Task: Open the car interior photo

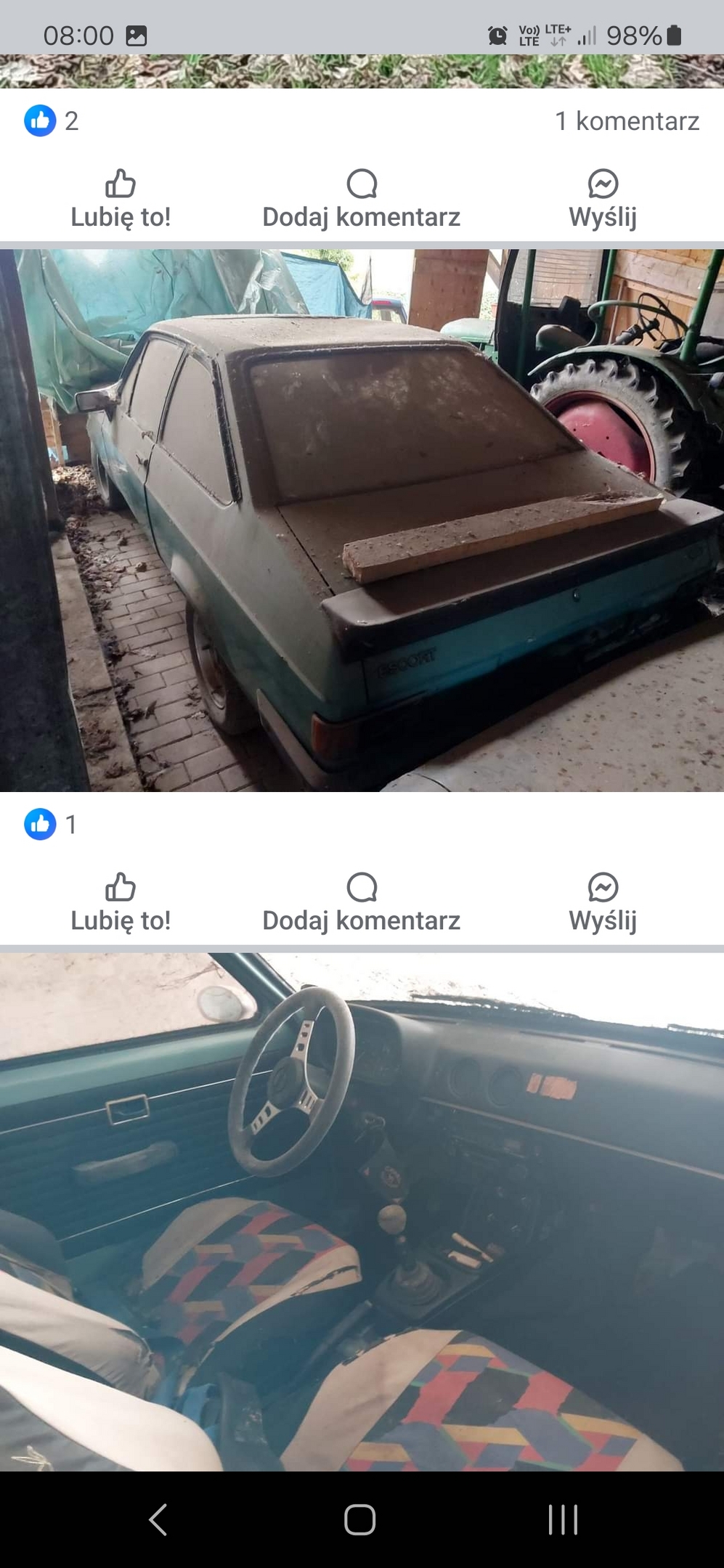Action: (362, 1212)
